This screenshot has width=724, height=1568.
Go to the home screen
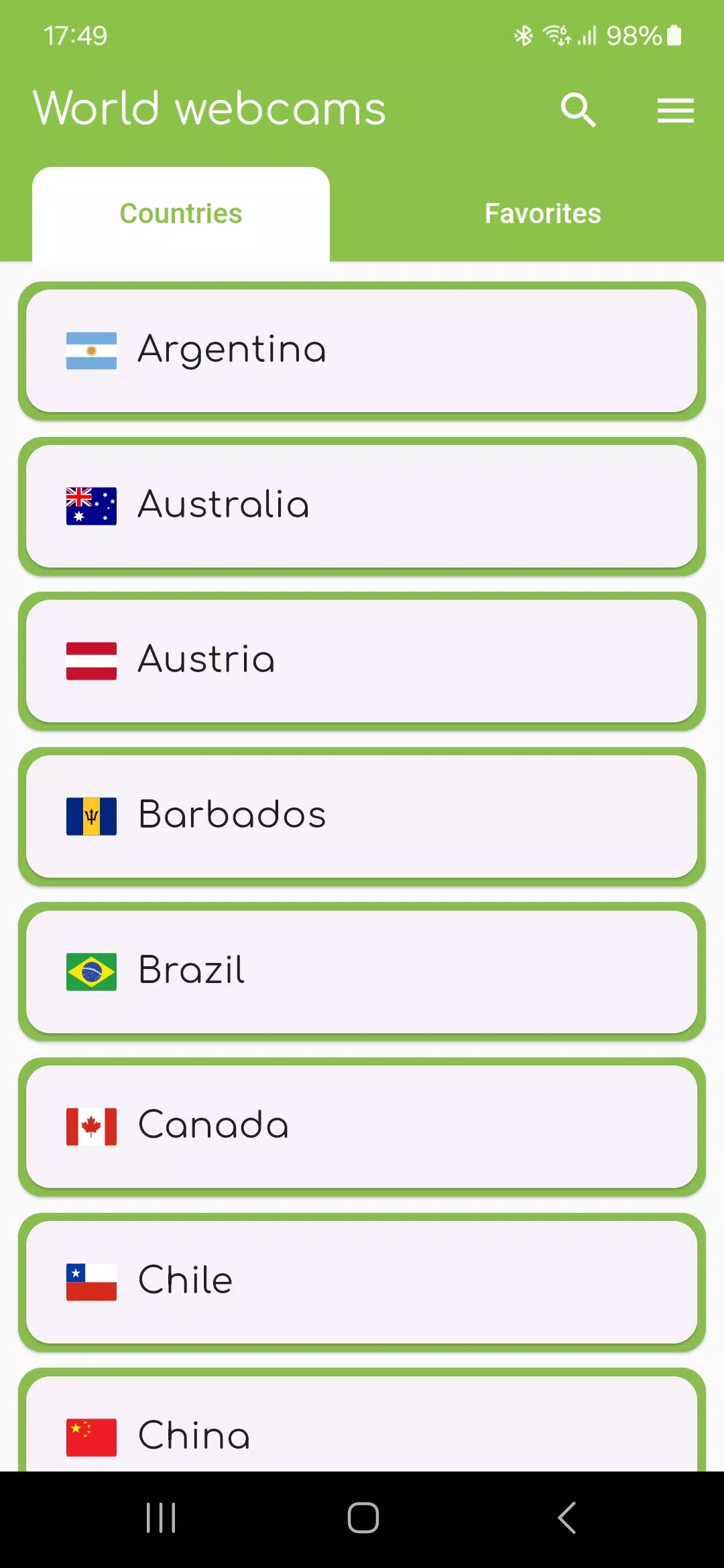(363, 1518)
